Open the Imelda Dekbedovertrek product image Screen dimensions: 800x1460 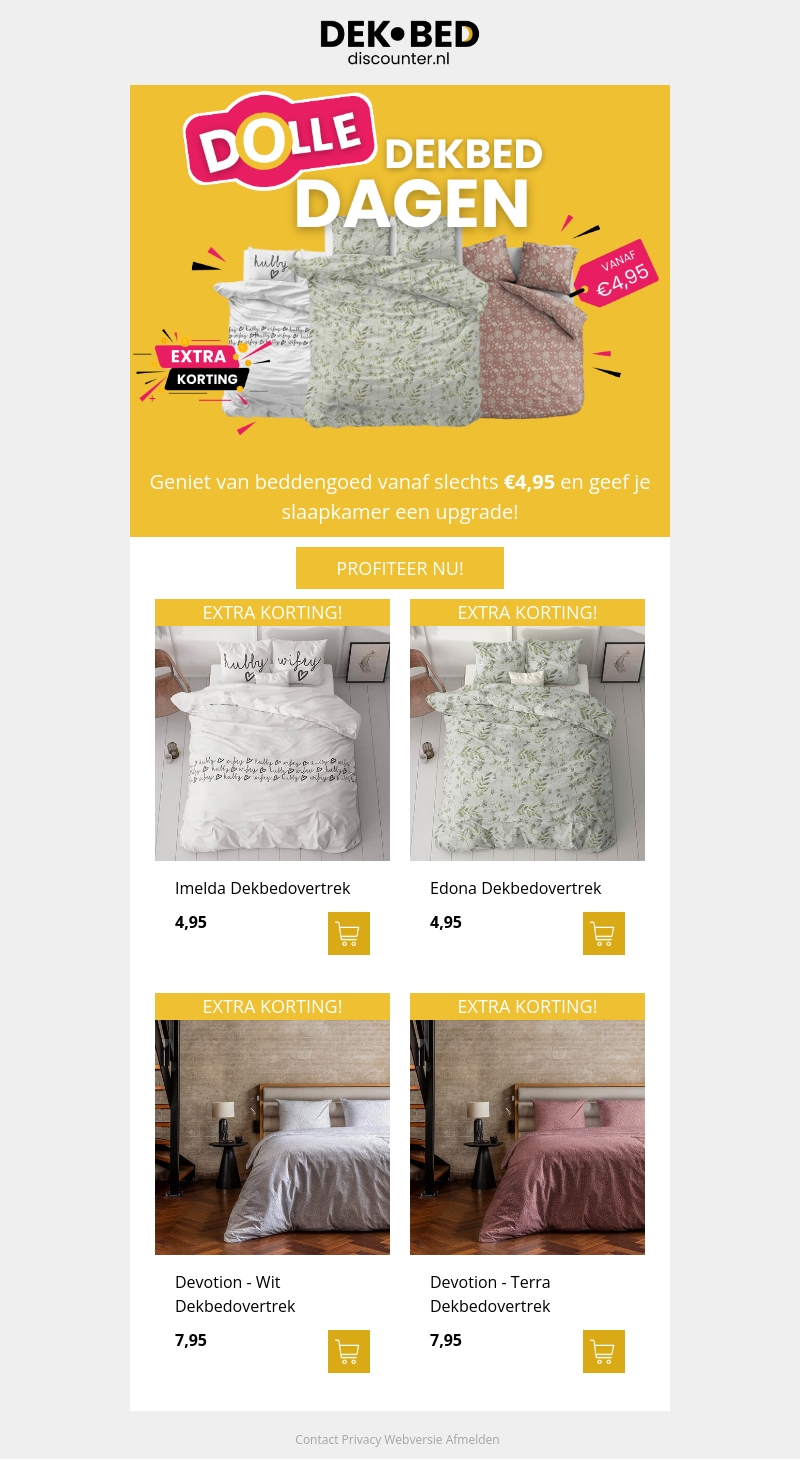[272, 742]
